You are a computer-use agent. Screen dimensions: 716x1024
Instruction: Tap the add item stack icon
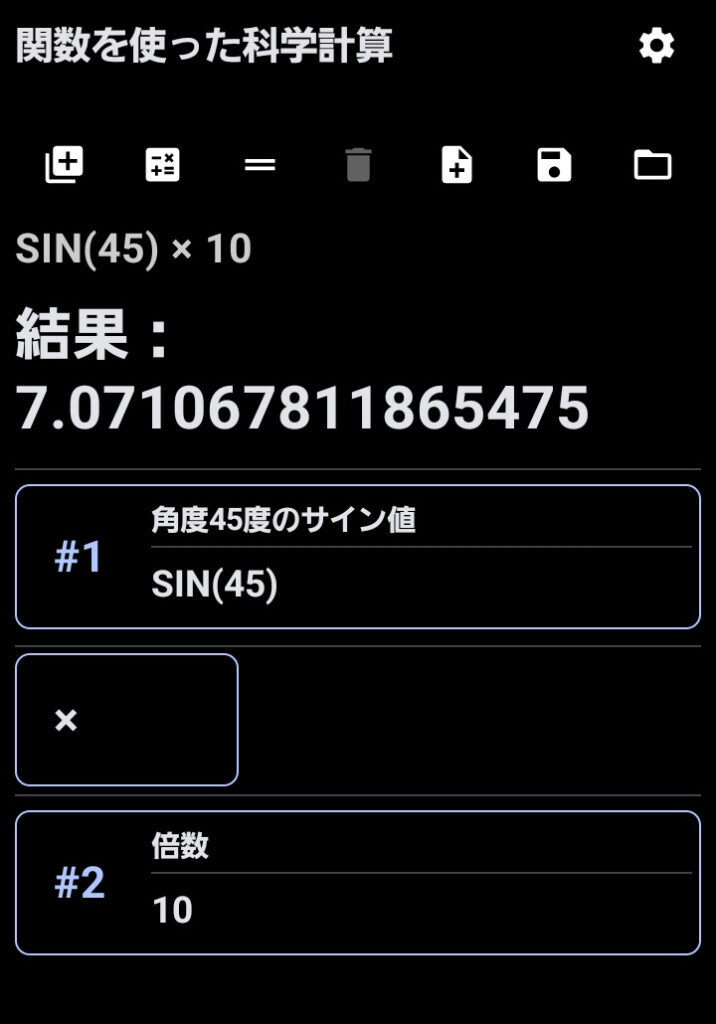pyautogui.click(x=64, y=164)
